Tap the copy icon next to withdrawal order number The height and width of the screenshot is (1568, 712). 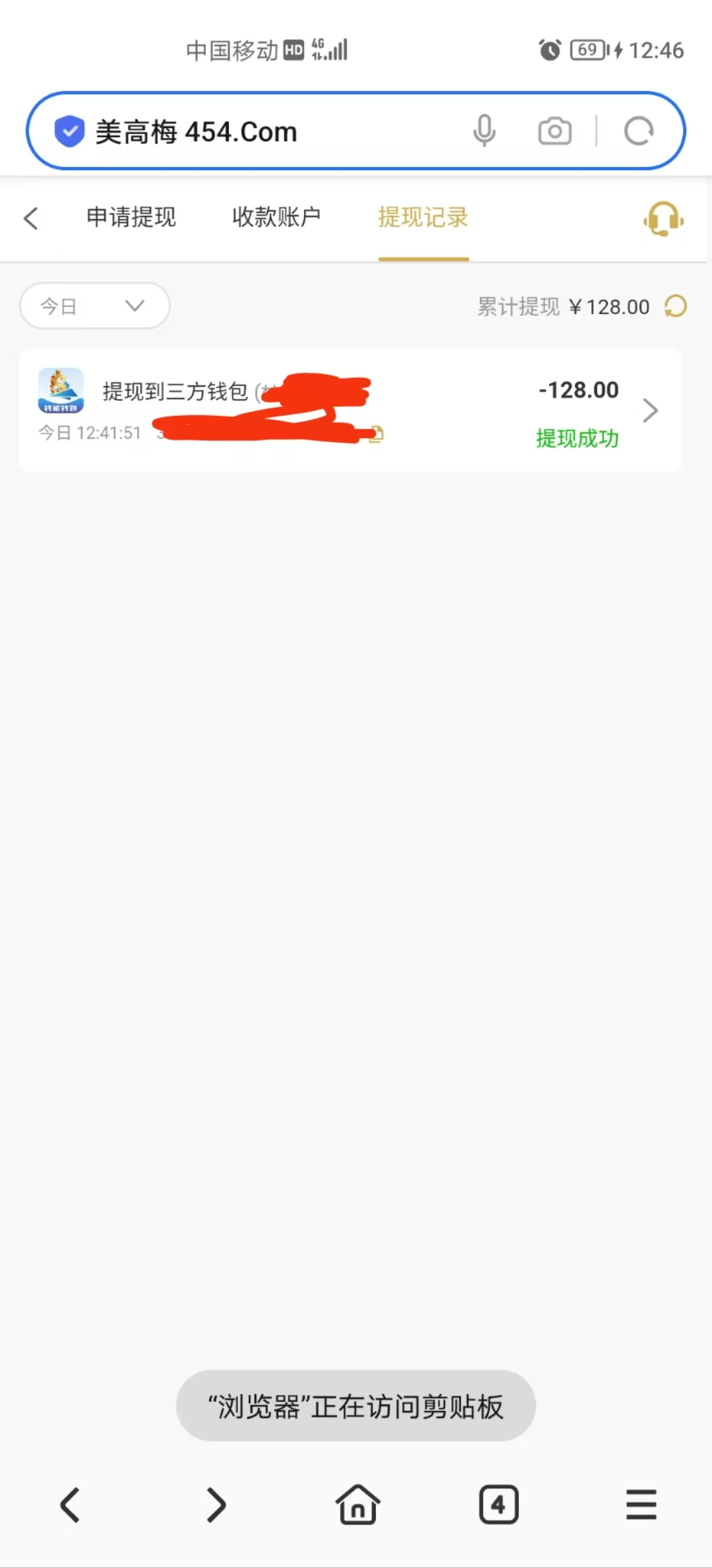(x=376, y=433)
